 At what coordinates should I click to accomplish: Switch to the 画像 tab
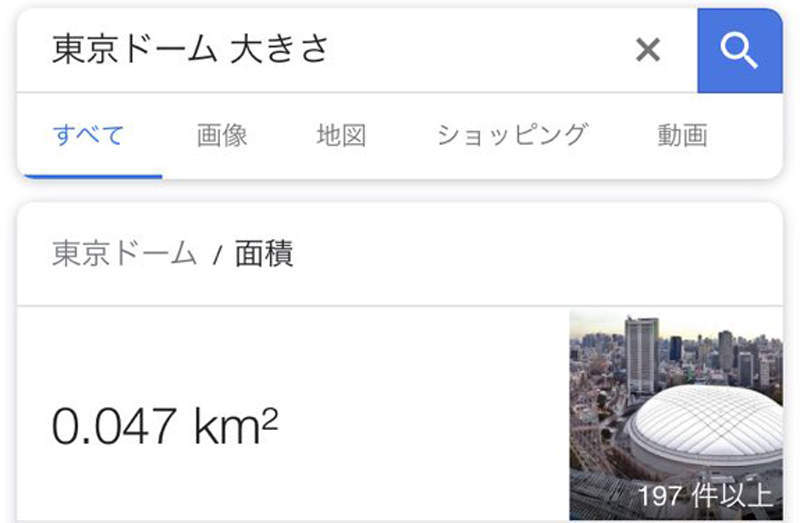tap(222, 135)
